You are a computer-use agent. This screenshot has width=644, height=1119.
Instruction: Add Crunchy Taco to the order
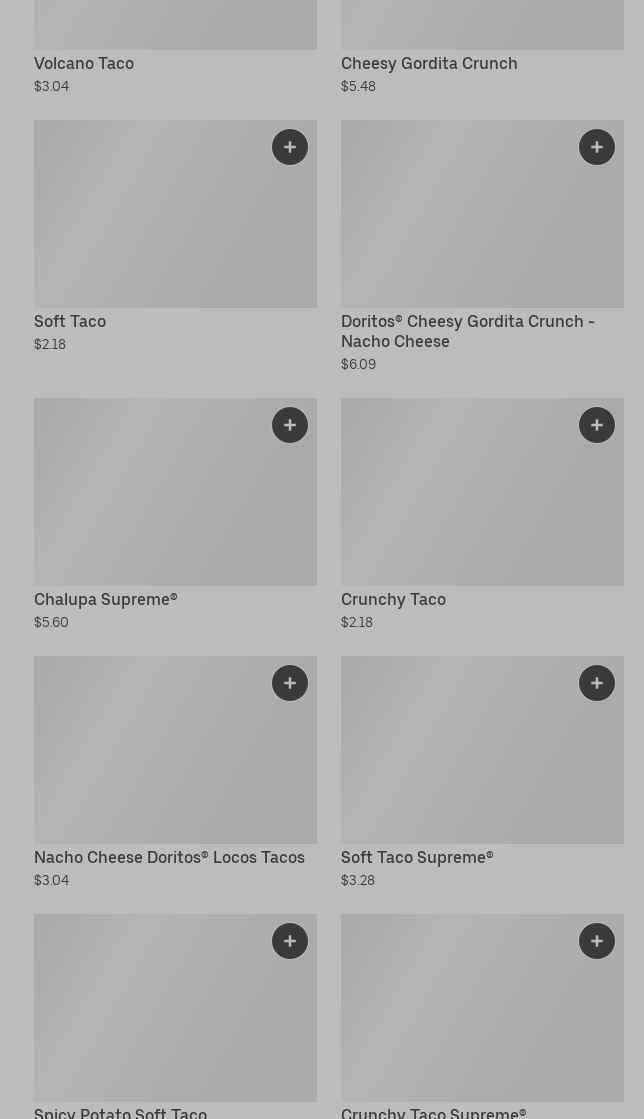[x=597, y=425]
